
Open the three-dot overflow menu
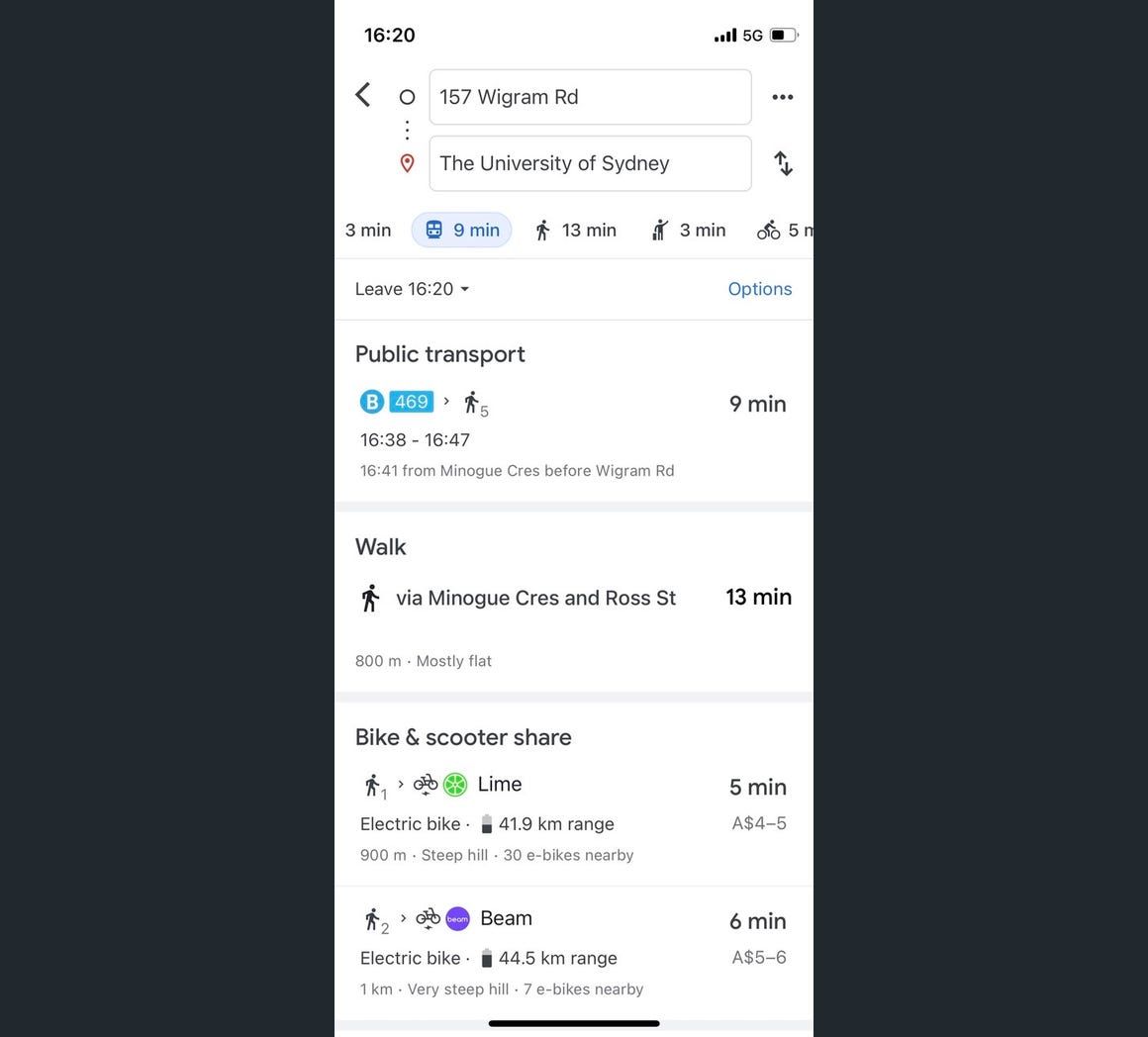click(782, 97)
